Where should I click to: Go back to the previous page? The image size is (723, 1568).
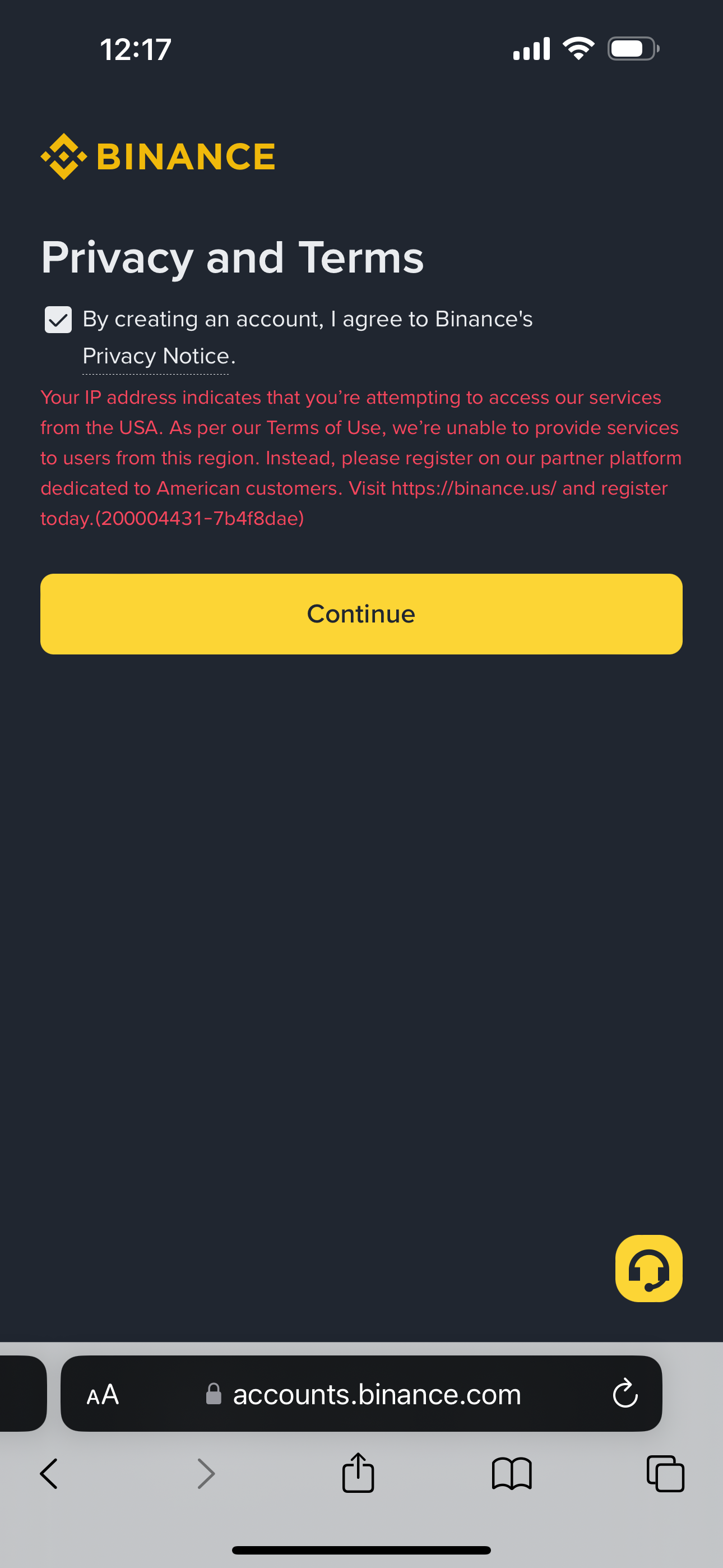pyautogui.click(x=49, y=1474)
